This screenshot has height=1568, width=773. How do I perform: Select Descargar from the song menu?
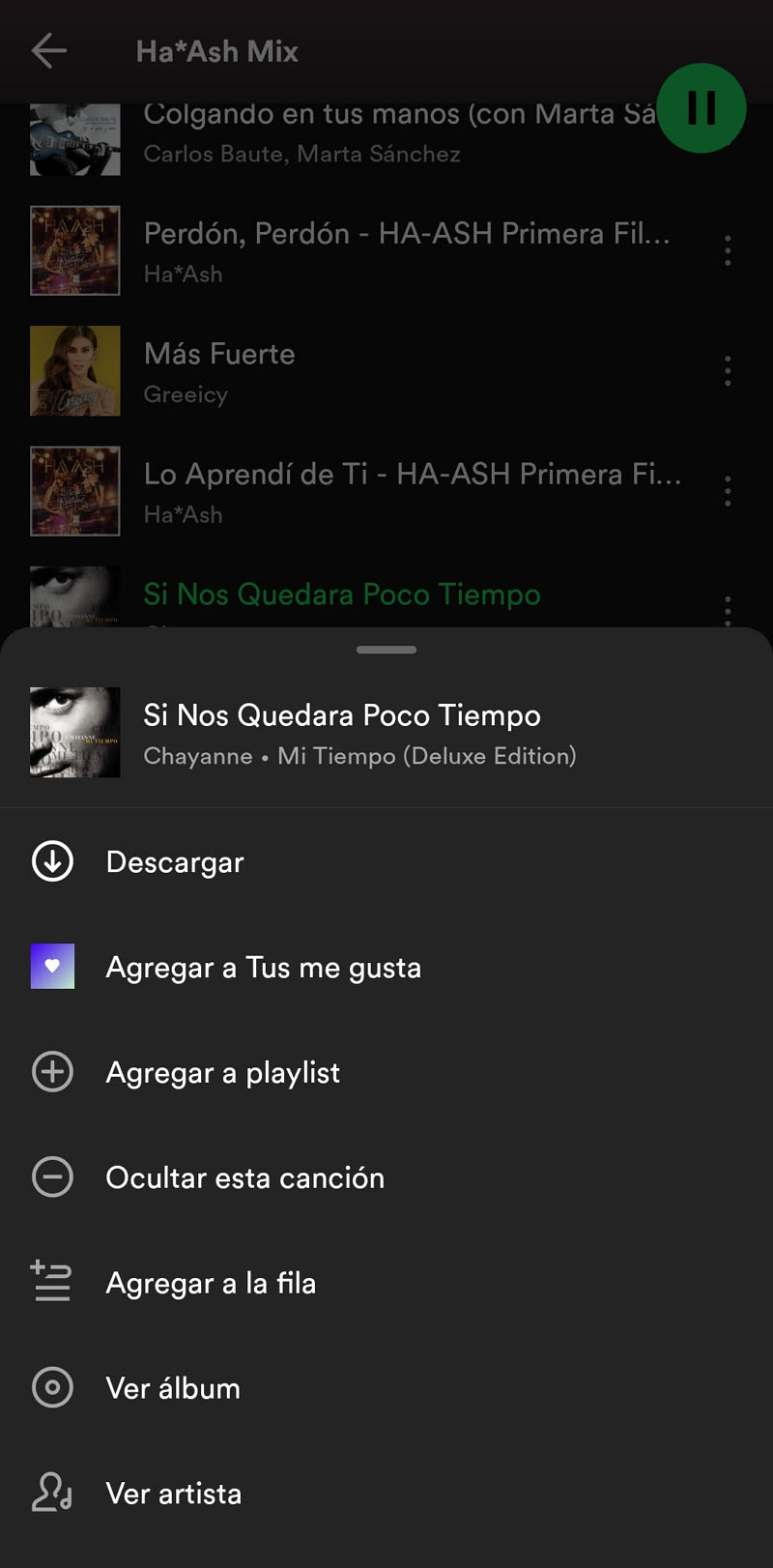(175, 861)
